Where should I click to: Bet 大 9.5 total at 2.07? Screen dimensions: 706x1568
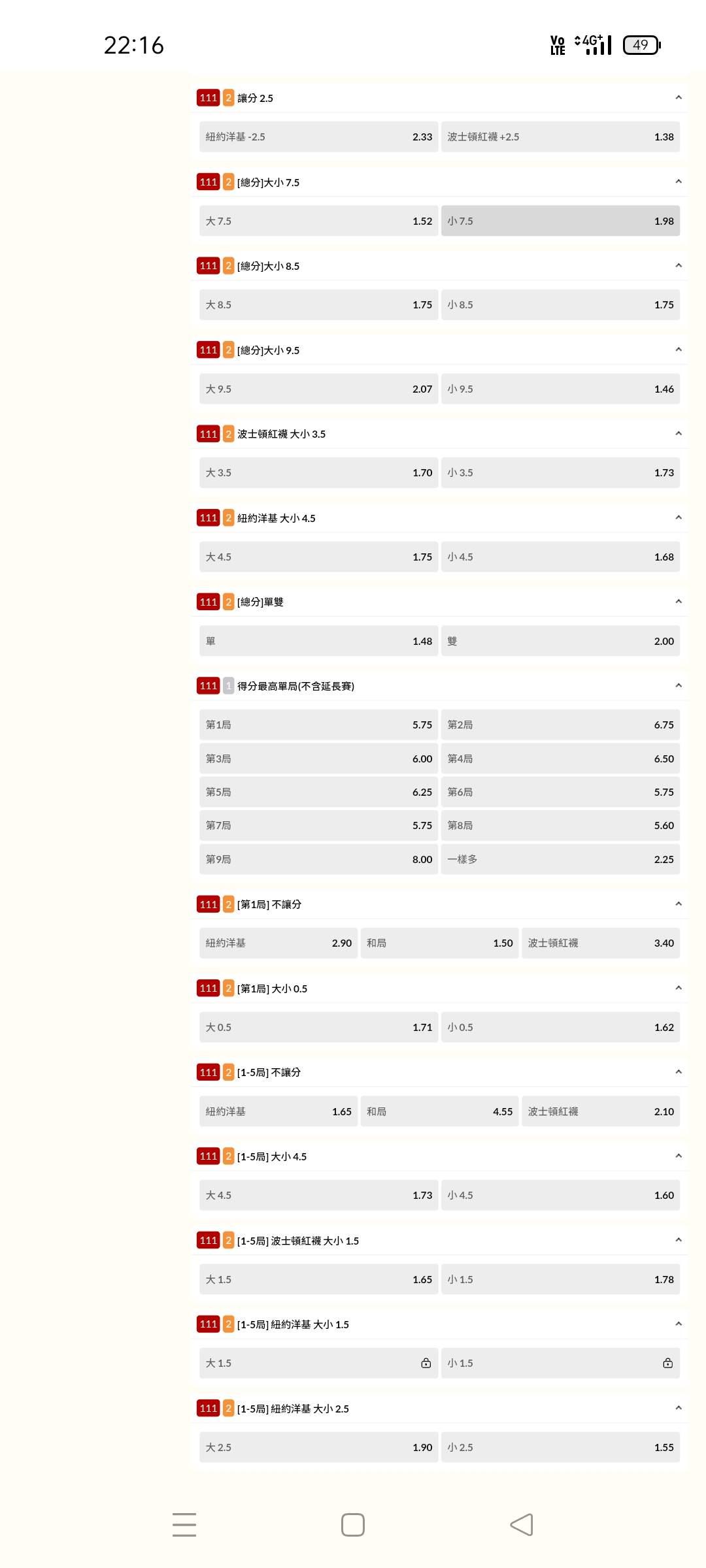click(x=318, y=389)
